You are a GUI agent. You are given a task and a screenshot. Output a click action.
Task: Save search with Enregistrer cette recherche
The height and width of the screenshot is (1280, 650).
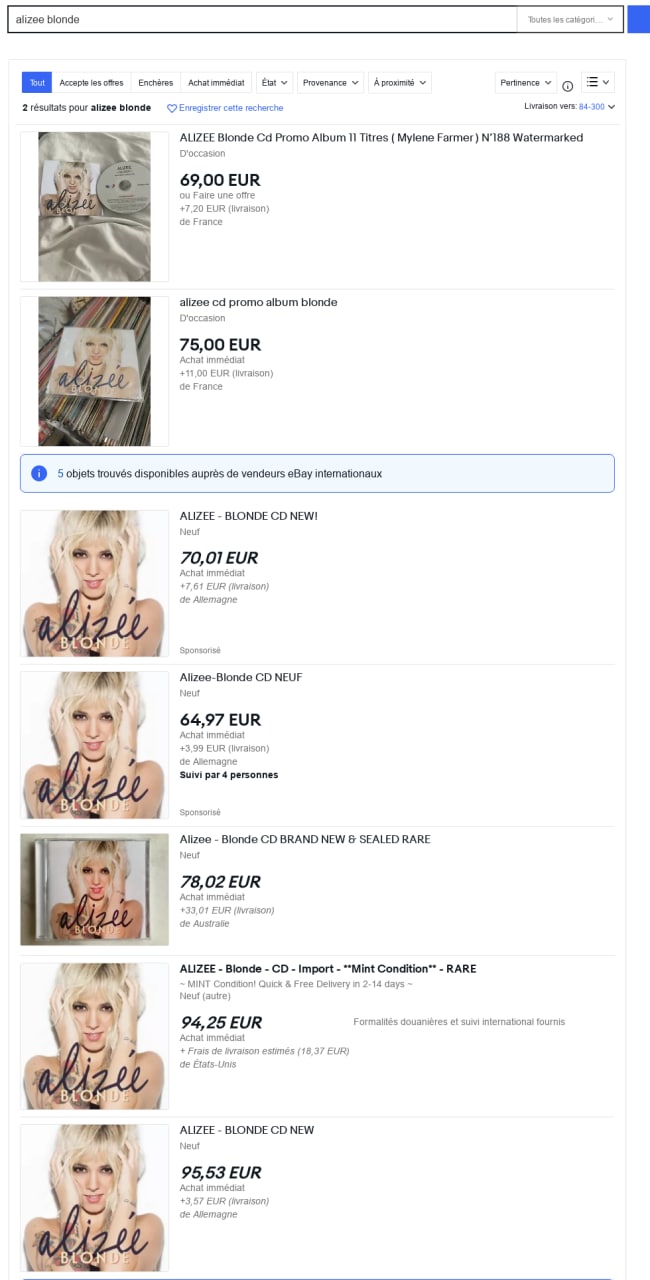[225, 108]
